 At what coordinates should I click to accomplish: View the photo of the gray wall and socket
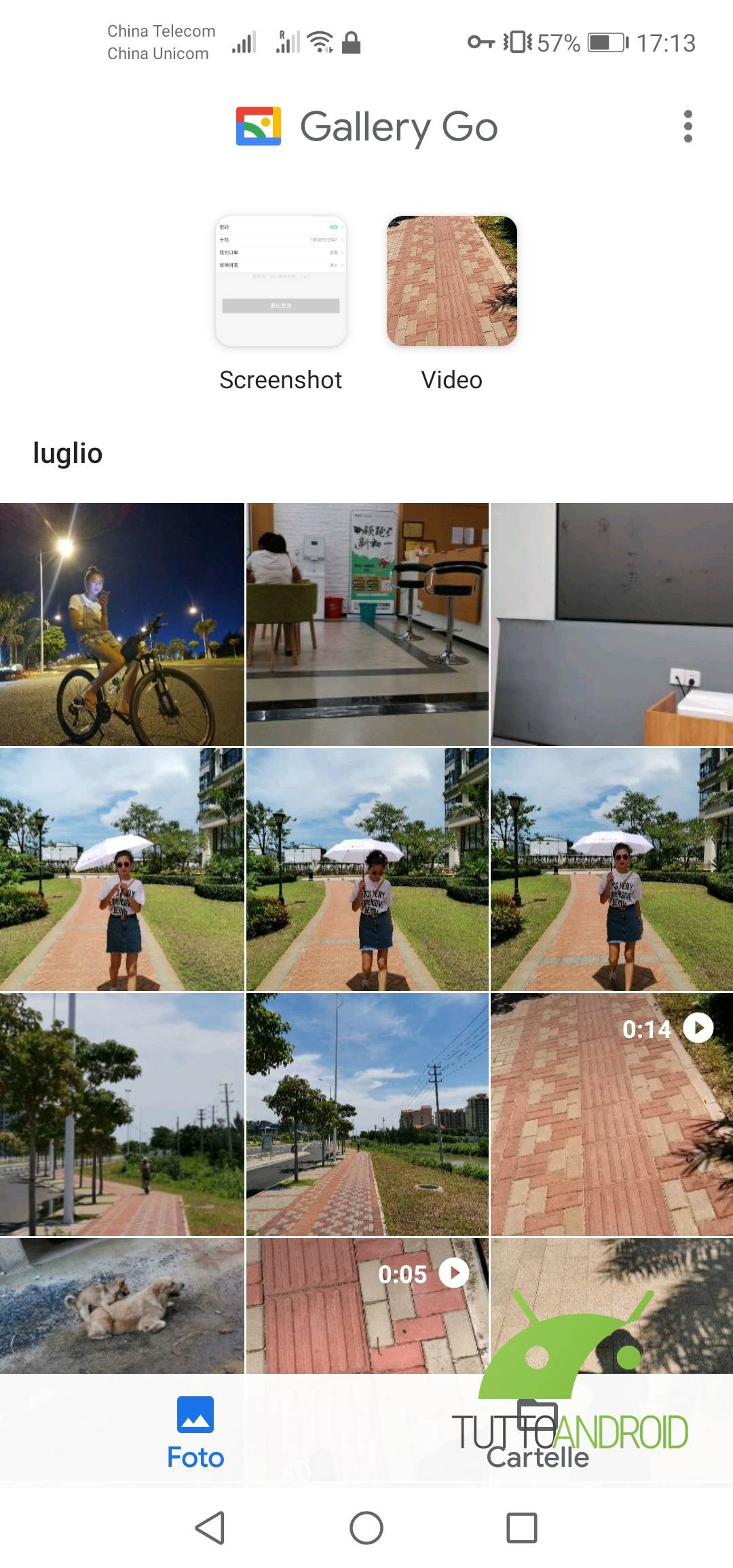coord(612,624)
